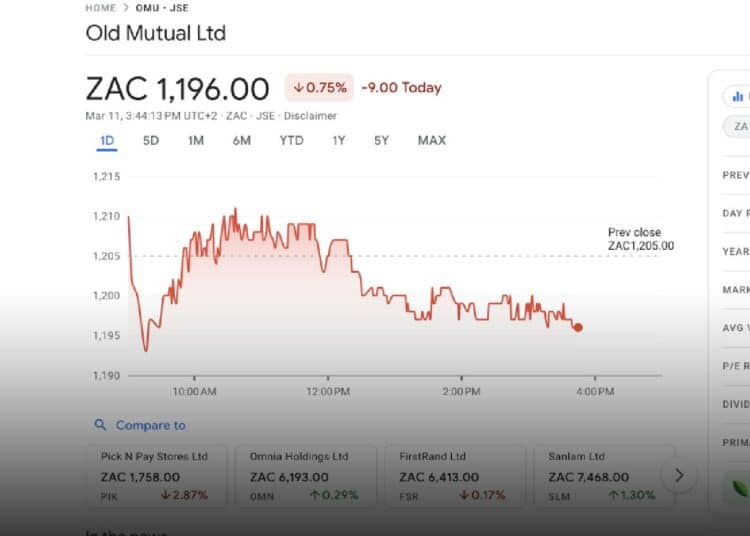View the 5Y chart range

click(x=381, y=141)
